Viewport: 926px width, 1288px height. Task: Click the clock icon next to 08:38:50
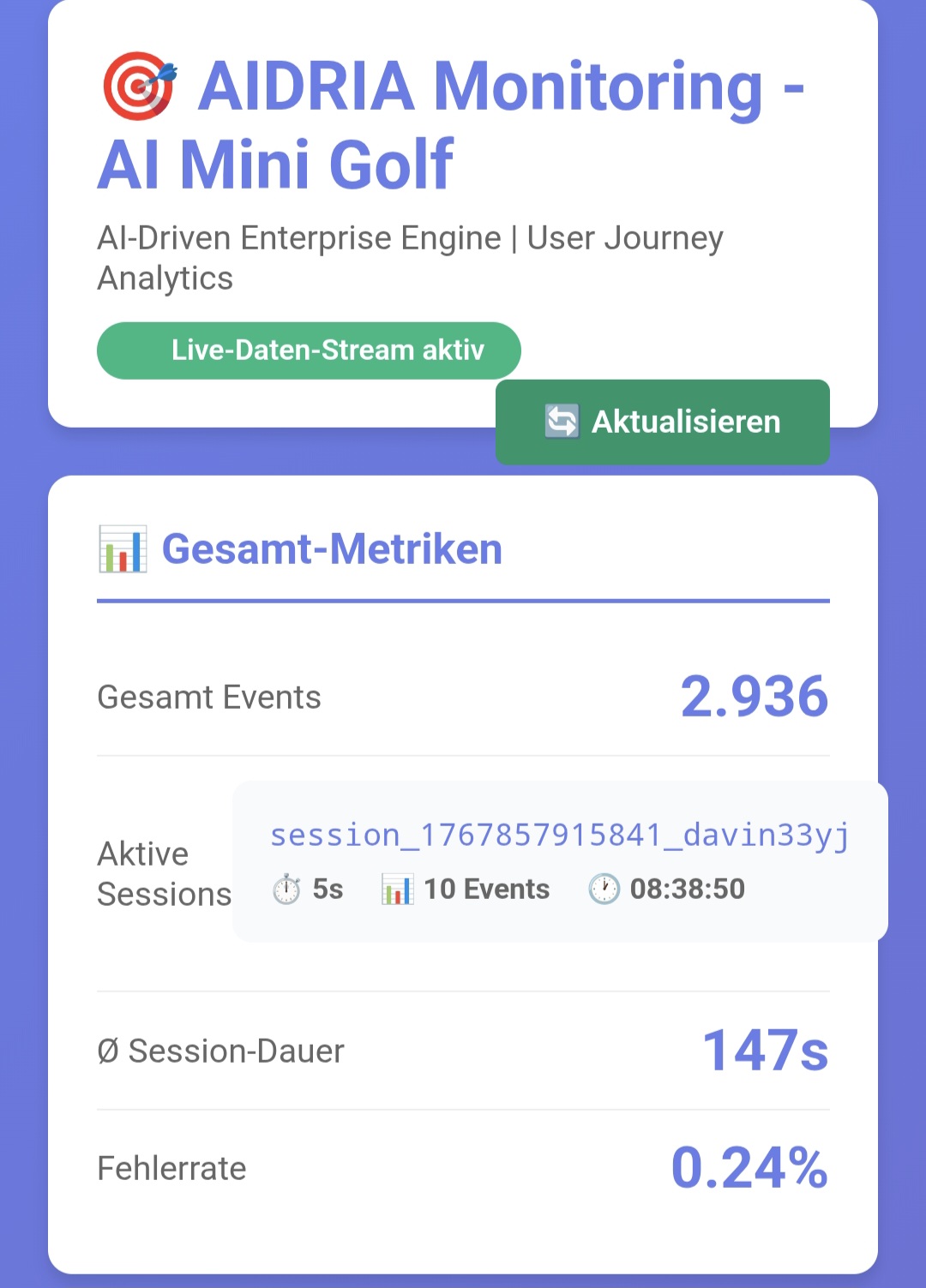coord(605,889)
